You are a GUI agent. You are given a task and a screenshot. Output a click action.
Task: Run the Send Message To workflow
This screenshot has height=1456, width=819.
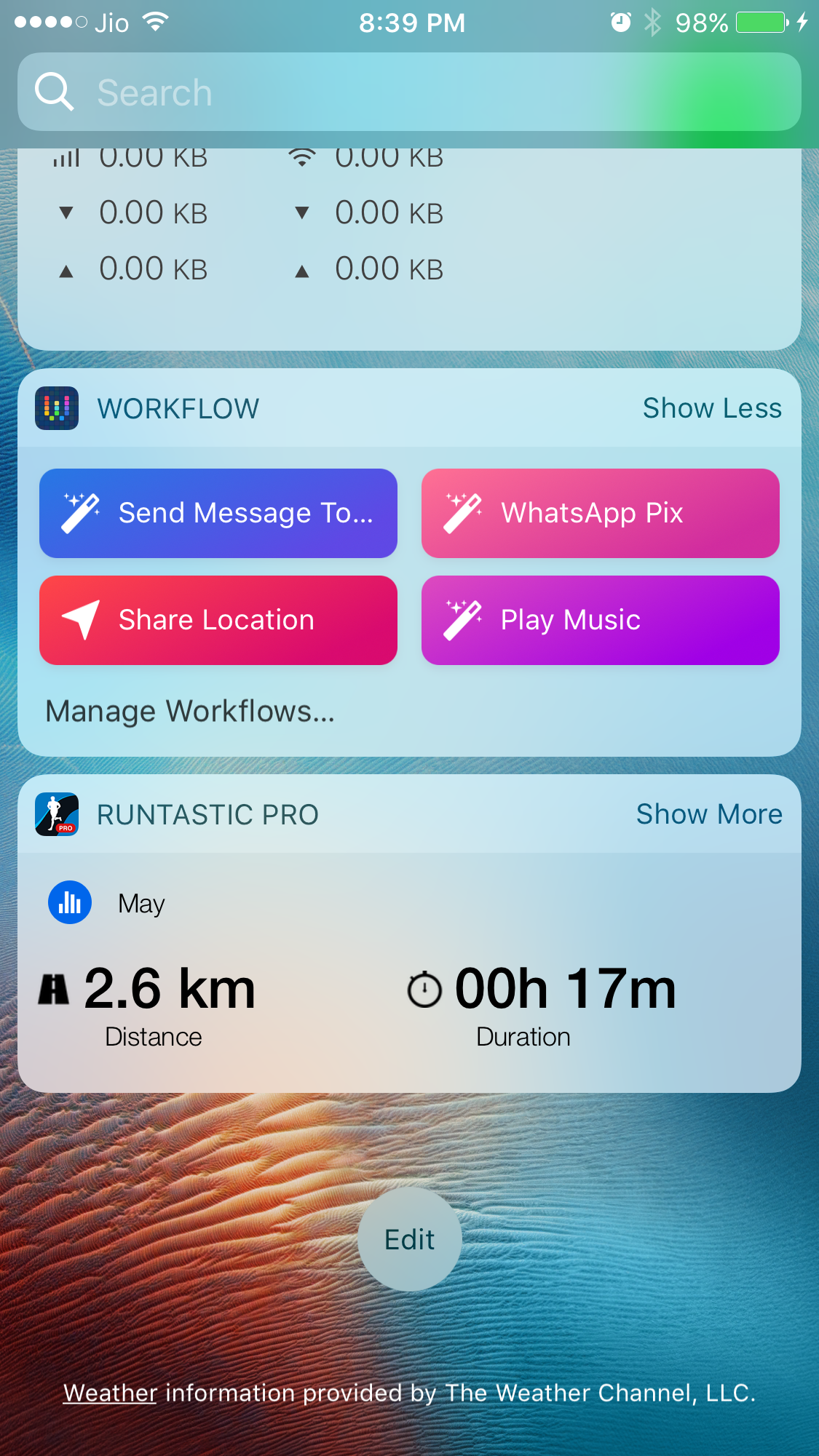(x=218, y=514)
